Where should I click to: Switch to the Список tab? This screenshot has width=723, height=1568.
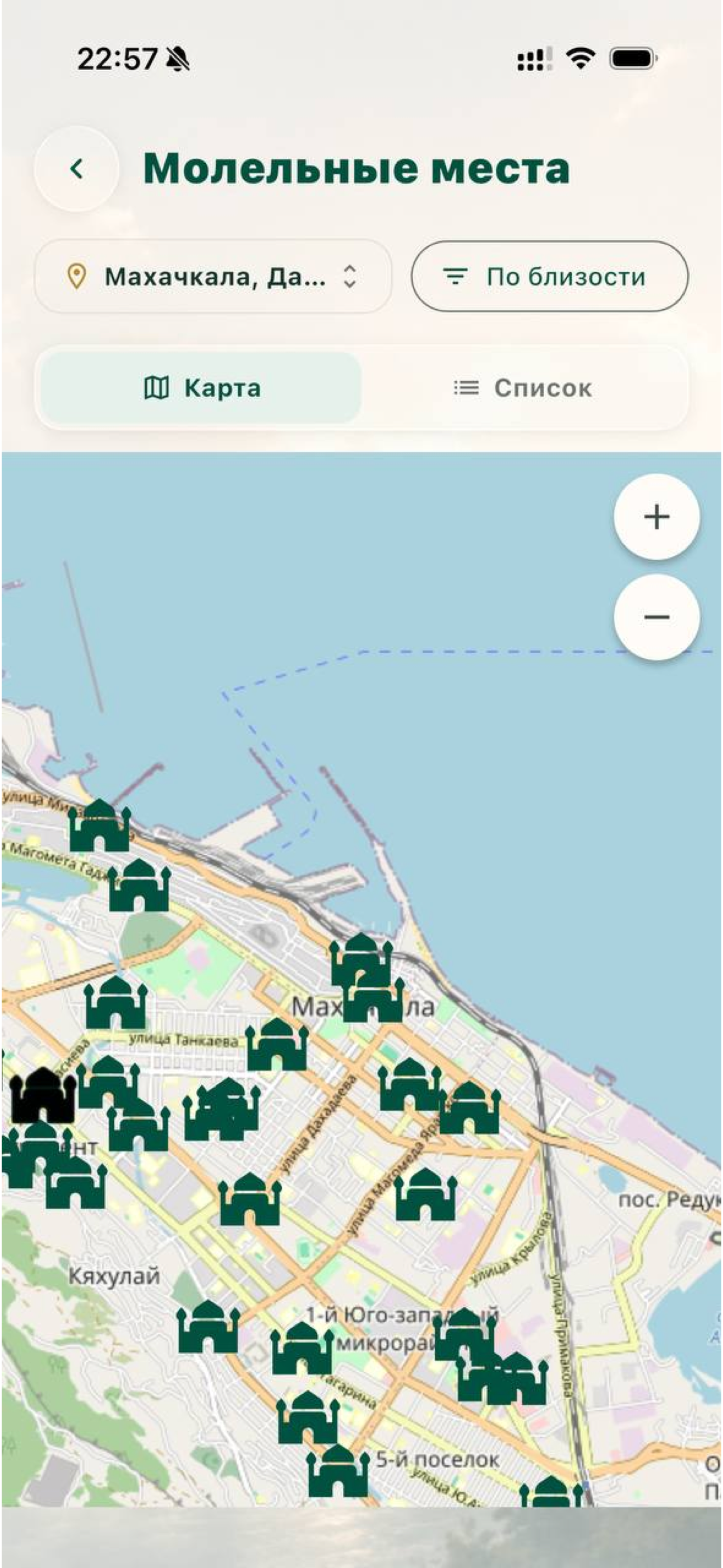[x=523, y=388]
